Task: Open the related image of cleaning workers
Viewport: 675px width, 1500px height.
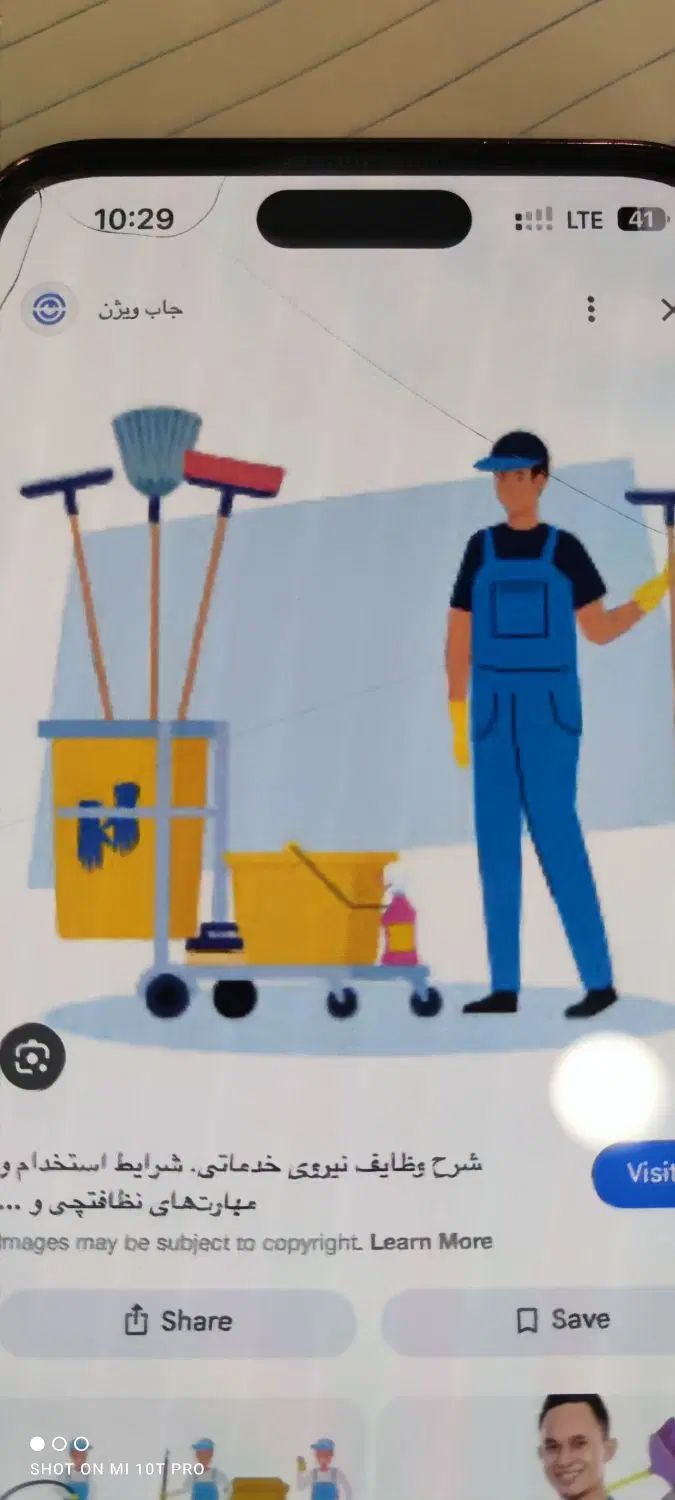Action: coord(200,1455)
